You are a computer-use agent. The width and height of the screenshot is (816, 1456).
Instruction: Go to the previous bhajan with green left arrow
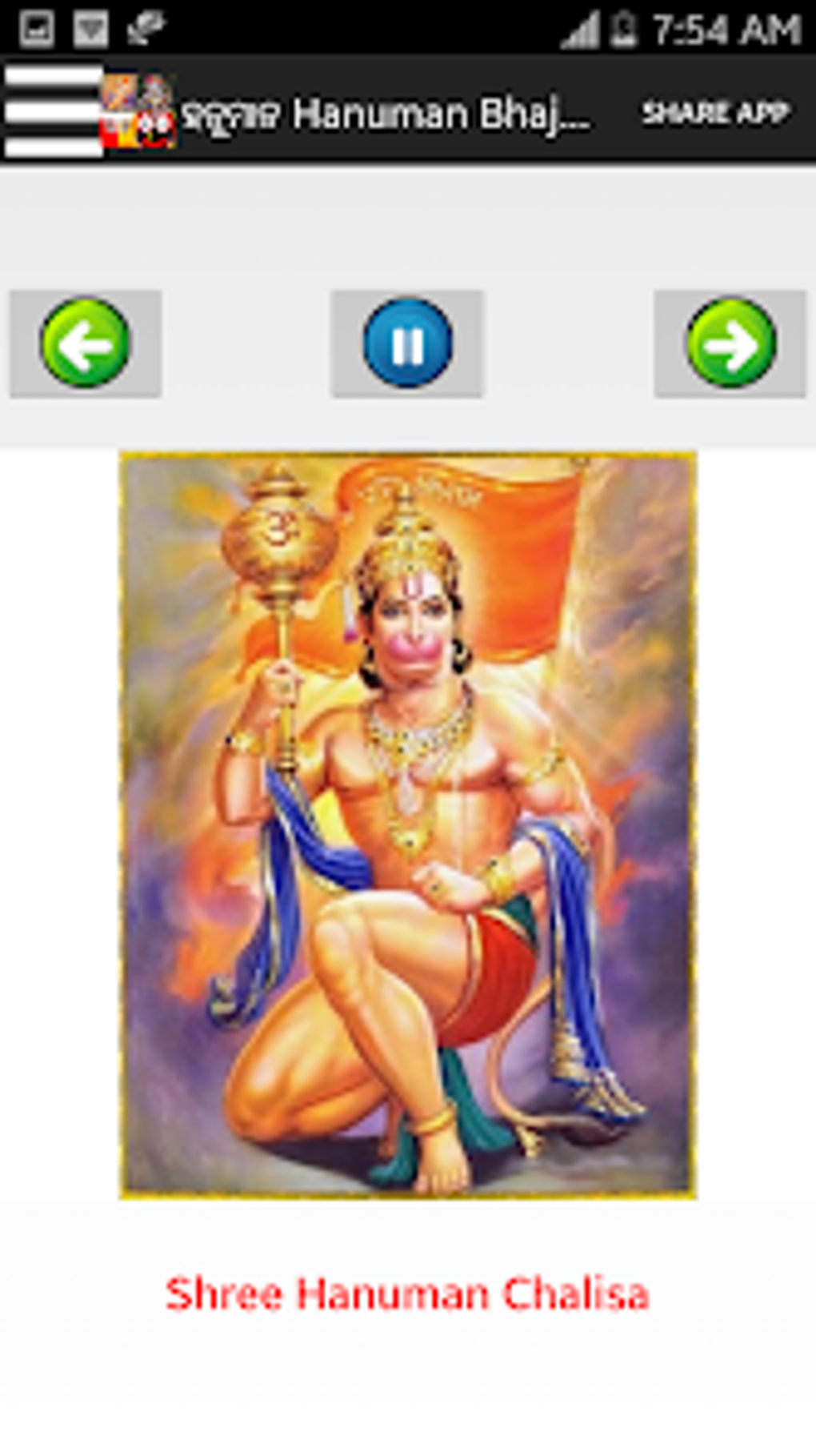86,343
